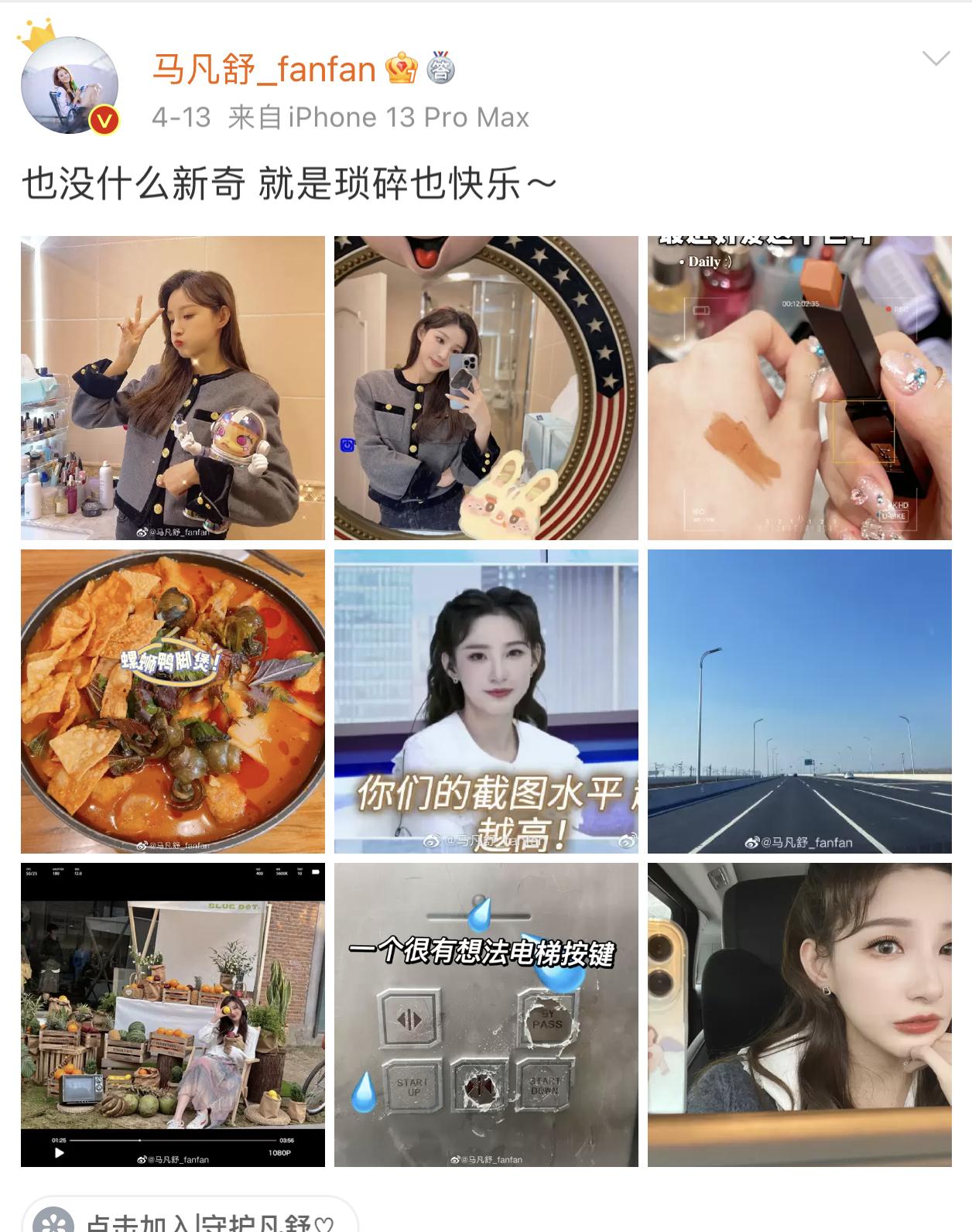Open the mirror selfie thumbnail

[x=485, y=387]
